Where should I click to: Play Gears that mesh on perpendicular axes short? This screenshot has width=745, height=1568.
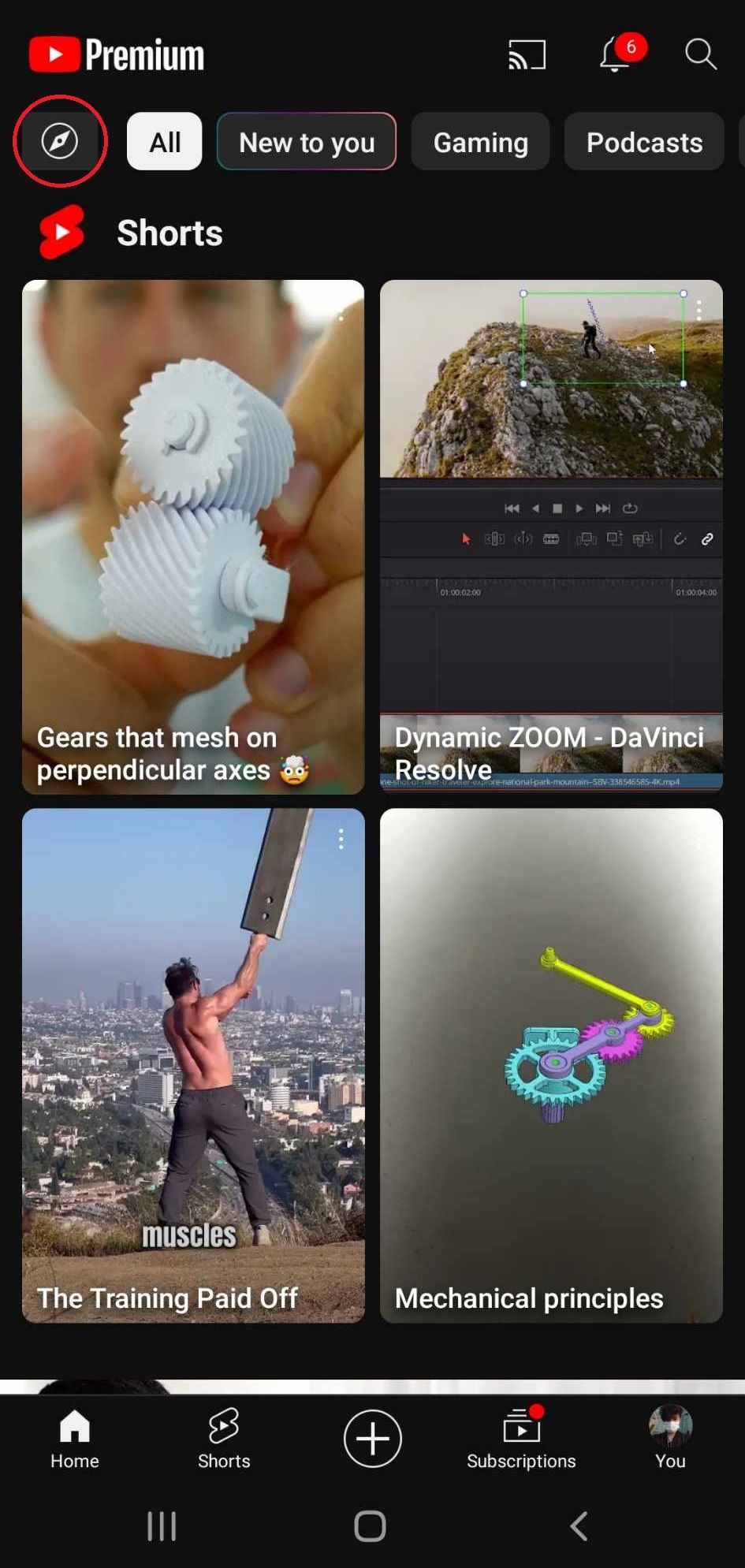coord(193,536)
